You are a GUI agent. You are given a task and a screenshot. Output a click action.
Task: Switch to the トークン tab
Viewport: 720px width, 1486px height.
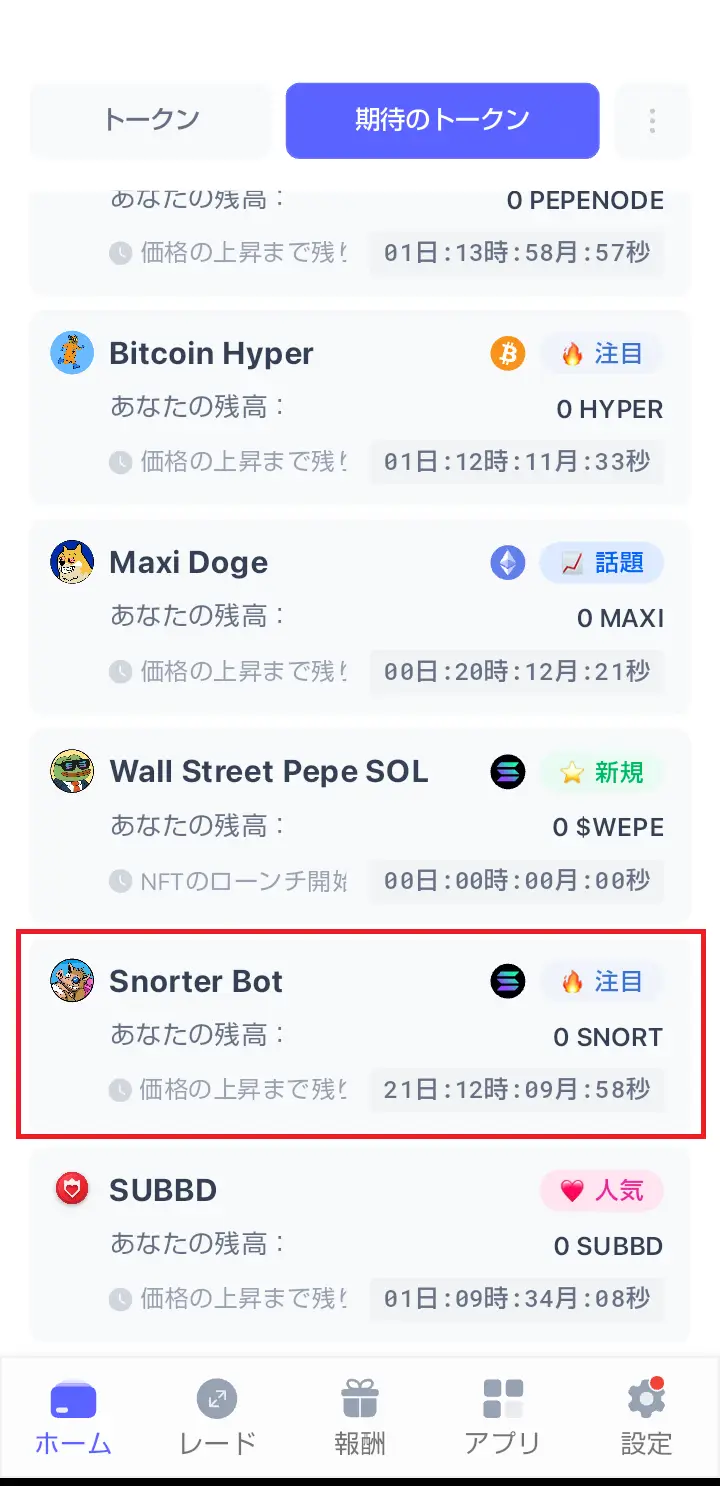(x=150, y=120)
